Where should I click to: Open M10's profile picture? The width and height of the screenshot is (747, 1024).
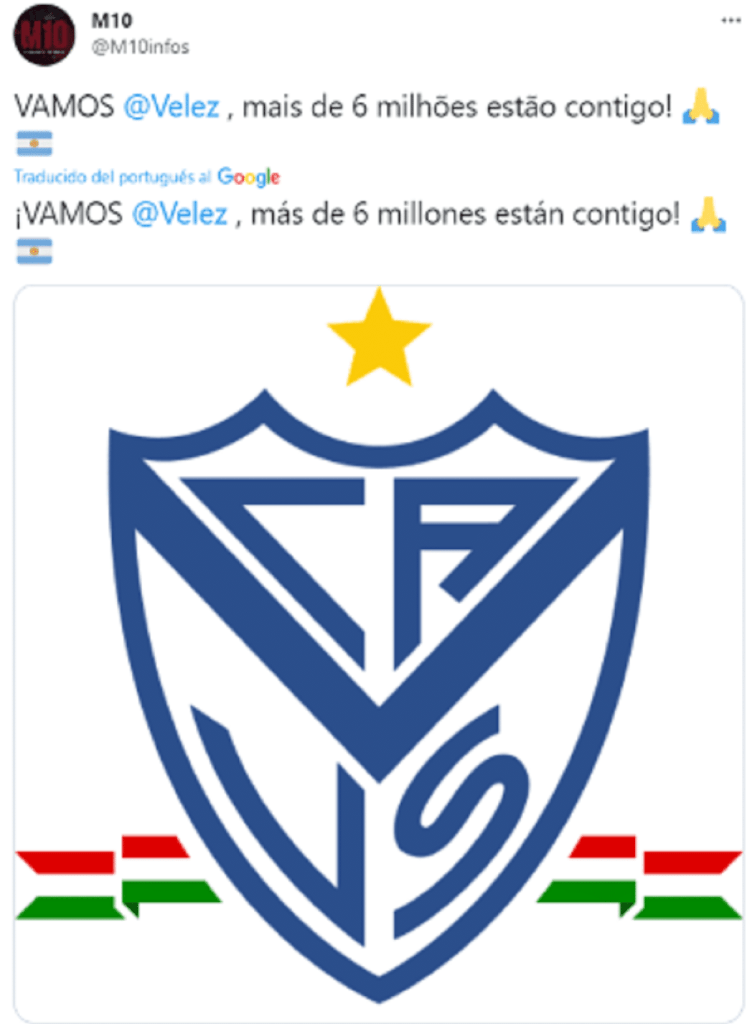[x=44, y=33]
